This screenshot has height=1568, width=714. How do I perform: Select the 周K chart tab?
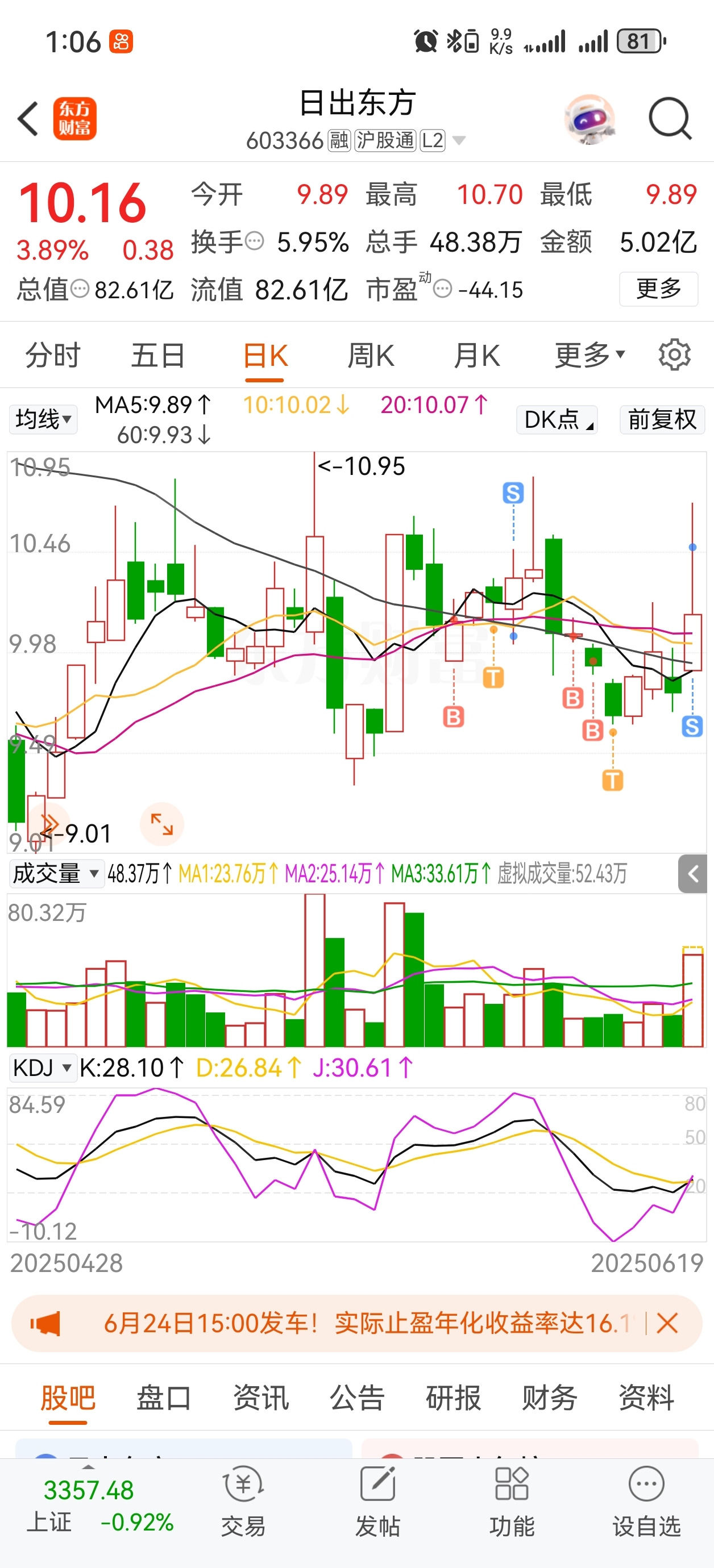371,356
